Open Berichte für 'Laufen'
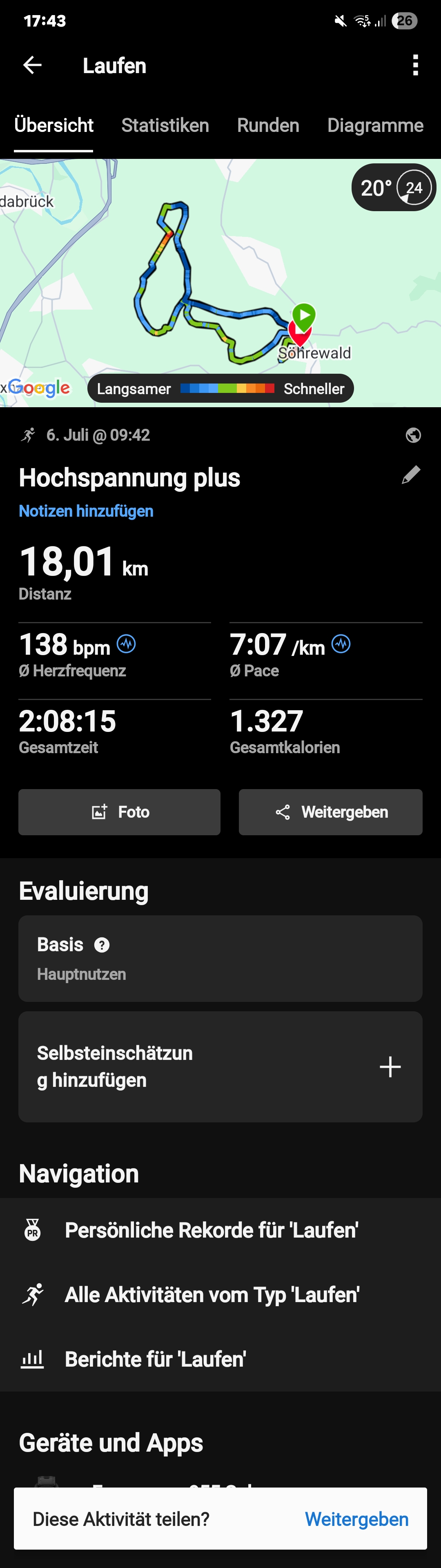441x1568 pixels. coord(155,1359)
